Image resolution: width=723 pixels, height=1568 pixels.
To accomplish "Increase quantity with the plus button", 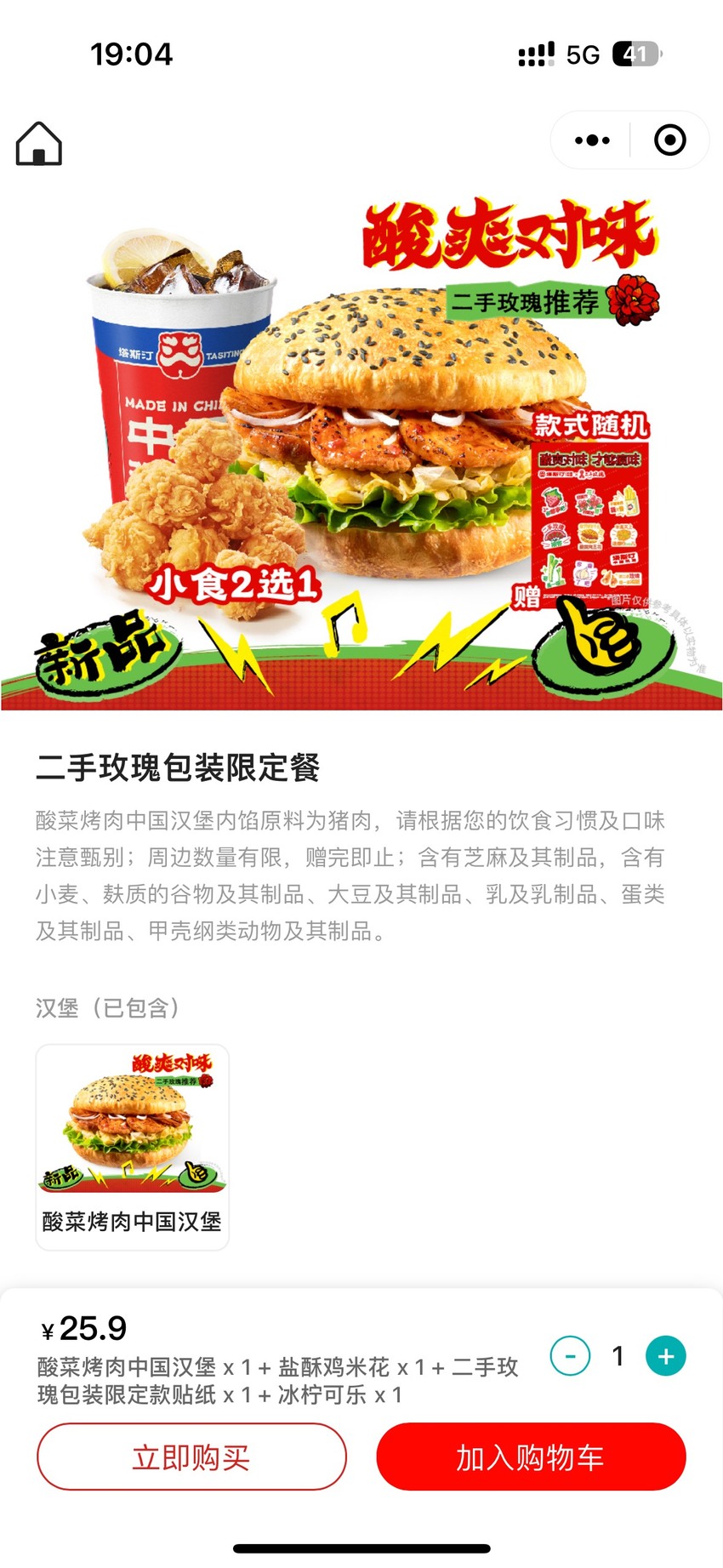I will pyautogui.click(x=666, y=1355).
